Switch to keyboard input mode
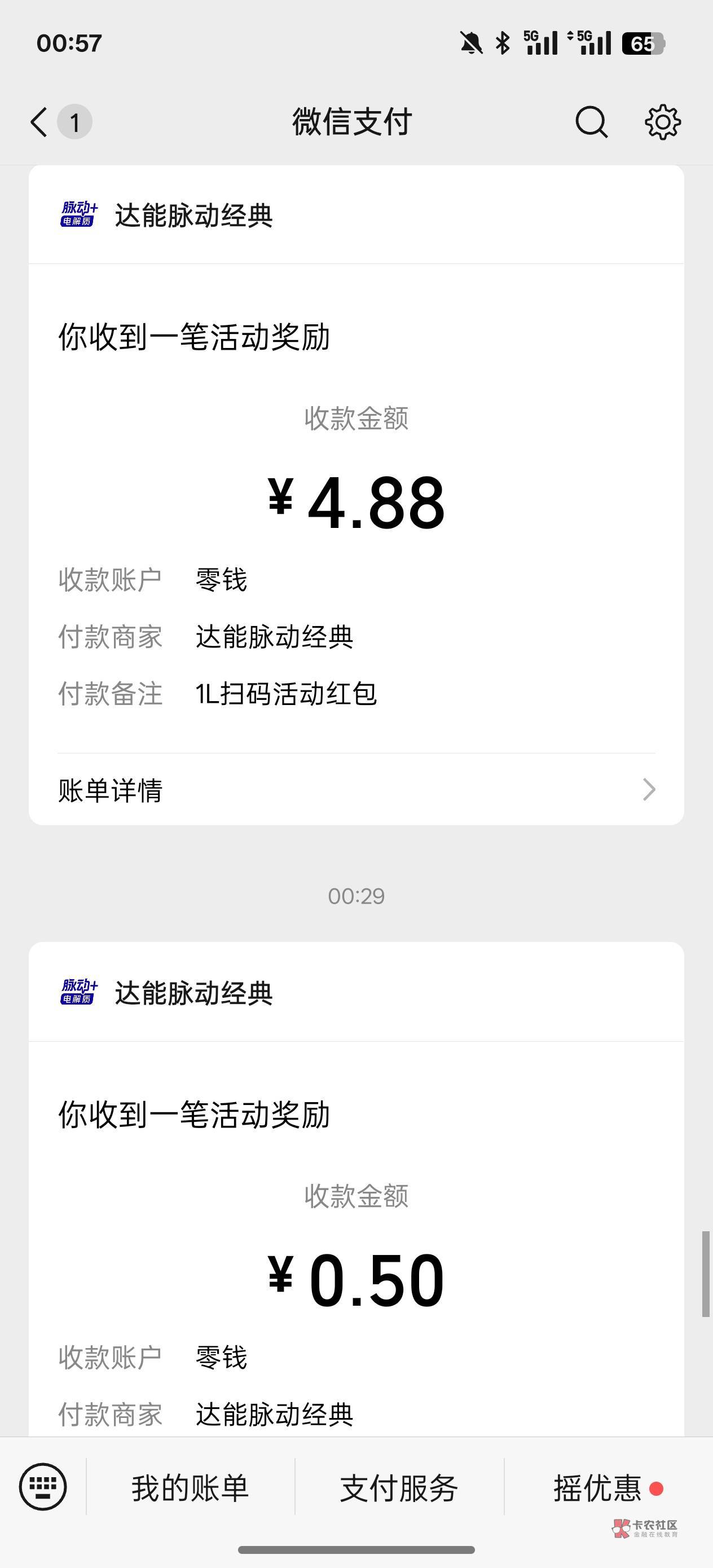 [43, 1487]
